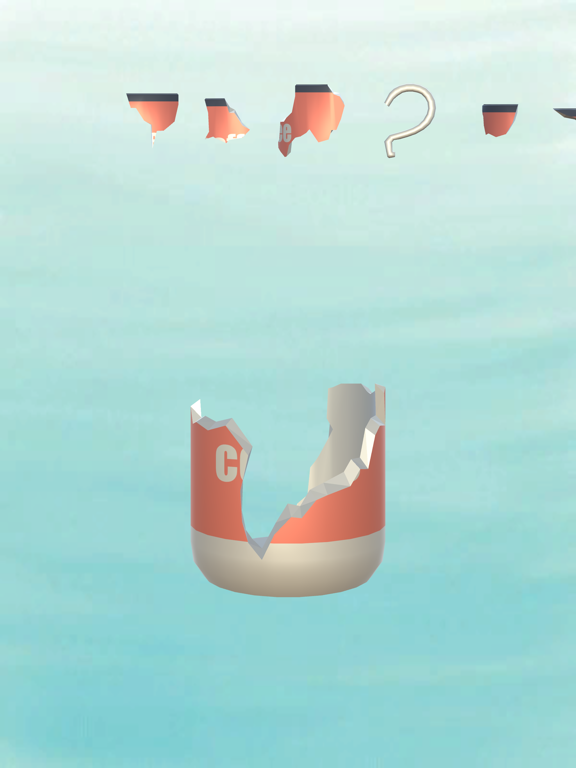Tap the broken cup base
The height and width of the screenshot is (768, 576).
pos(288,490)
